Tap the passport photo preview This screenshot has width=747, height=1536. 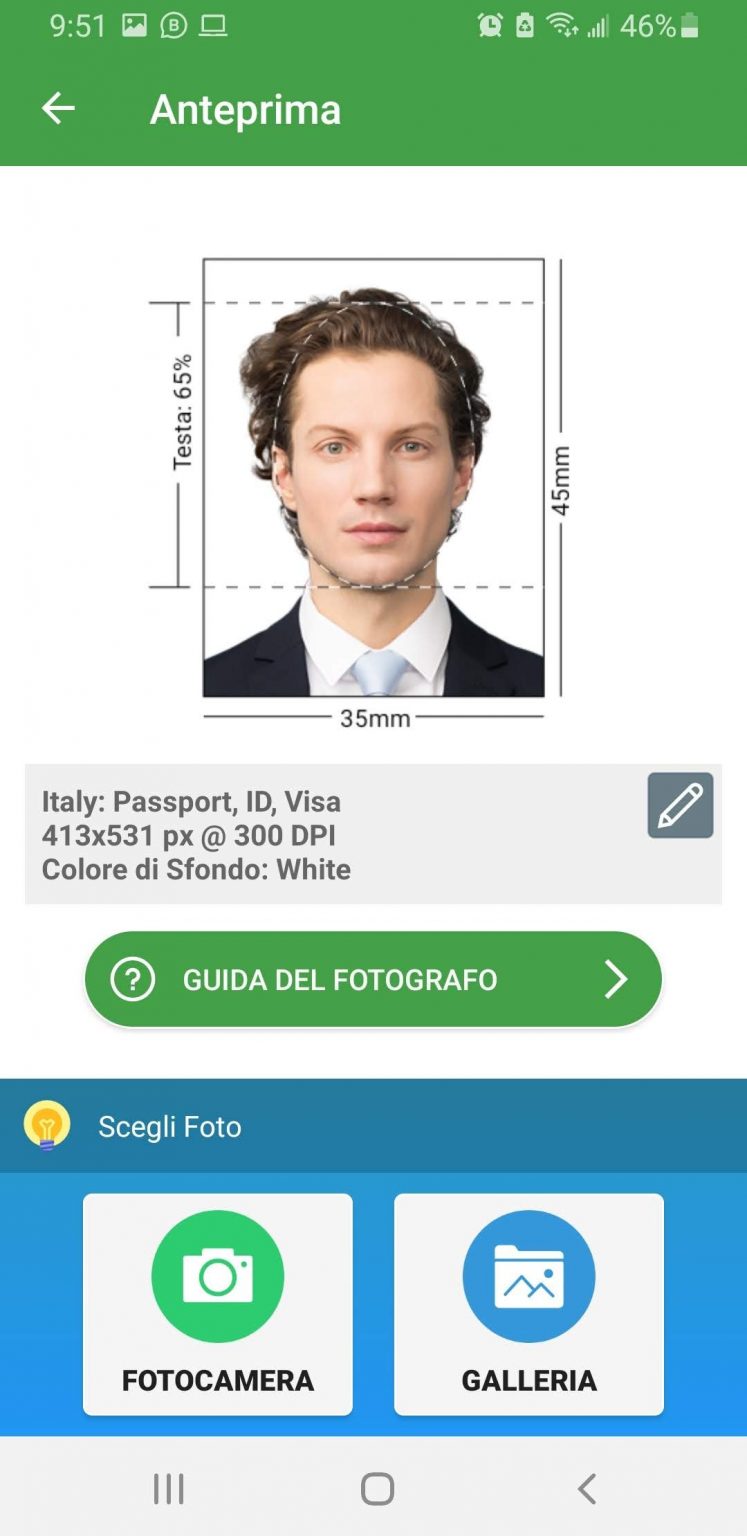(x=373, y=480)
